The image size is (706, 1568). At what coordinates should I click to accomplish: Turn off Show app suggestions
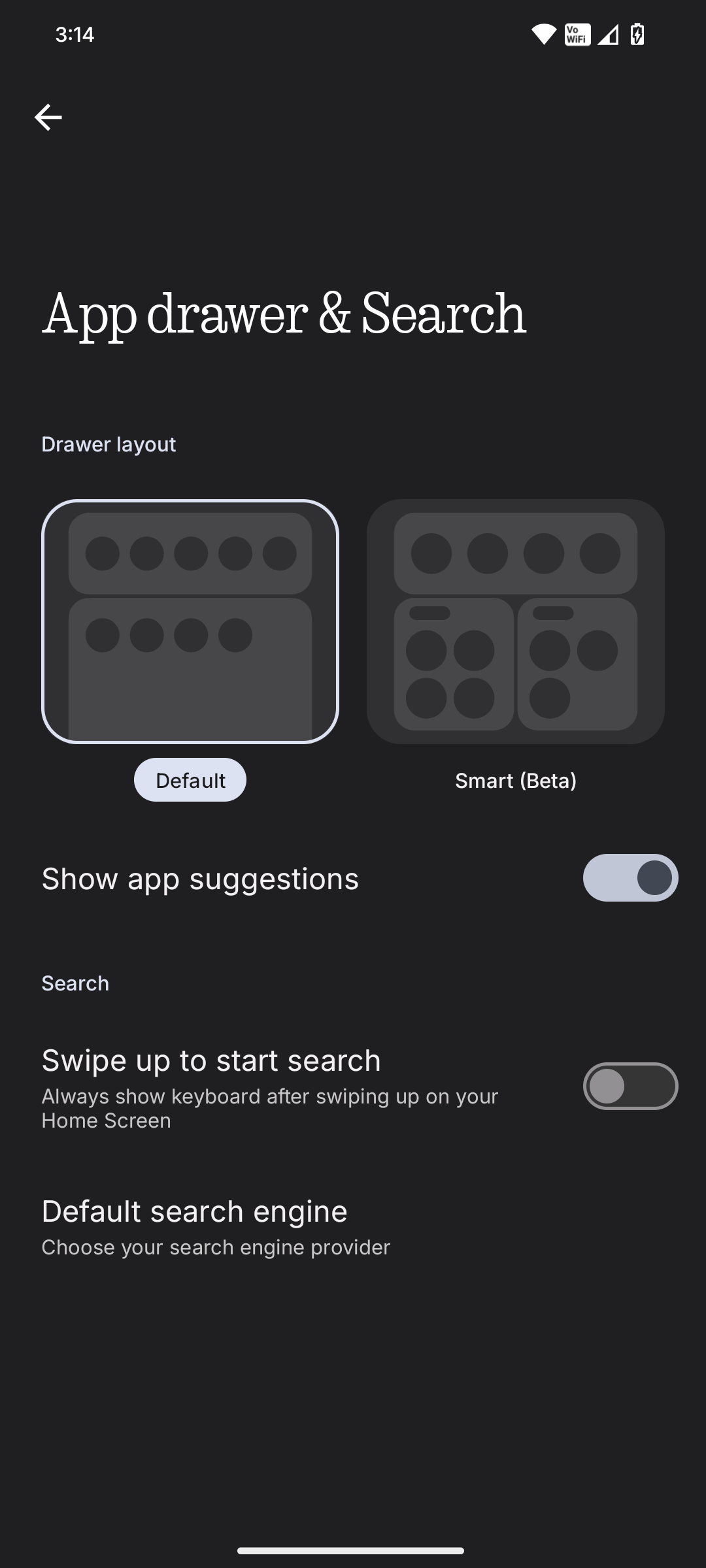[630, 877]
